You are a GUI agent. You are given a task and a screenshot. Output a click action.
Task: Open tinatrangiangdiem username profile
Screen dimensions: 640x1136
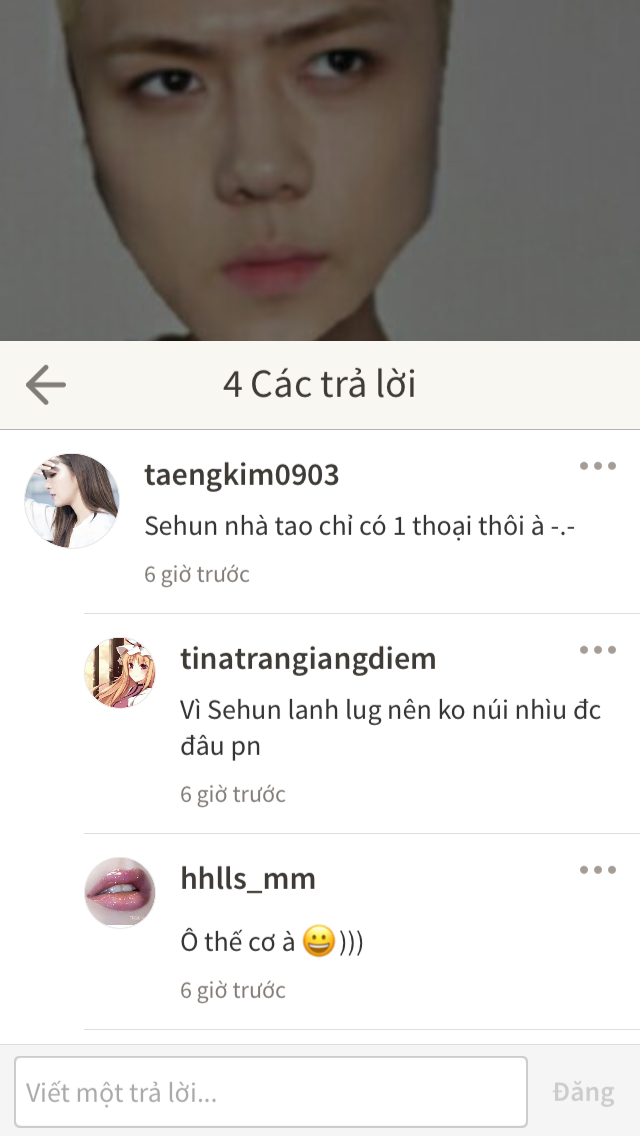coord(308,659)
